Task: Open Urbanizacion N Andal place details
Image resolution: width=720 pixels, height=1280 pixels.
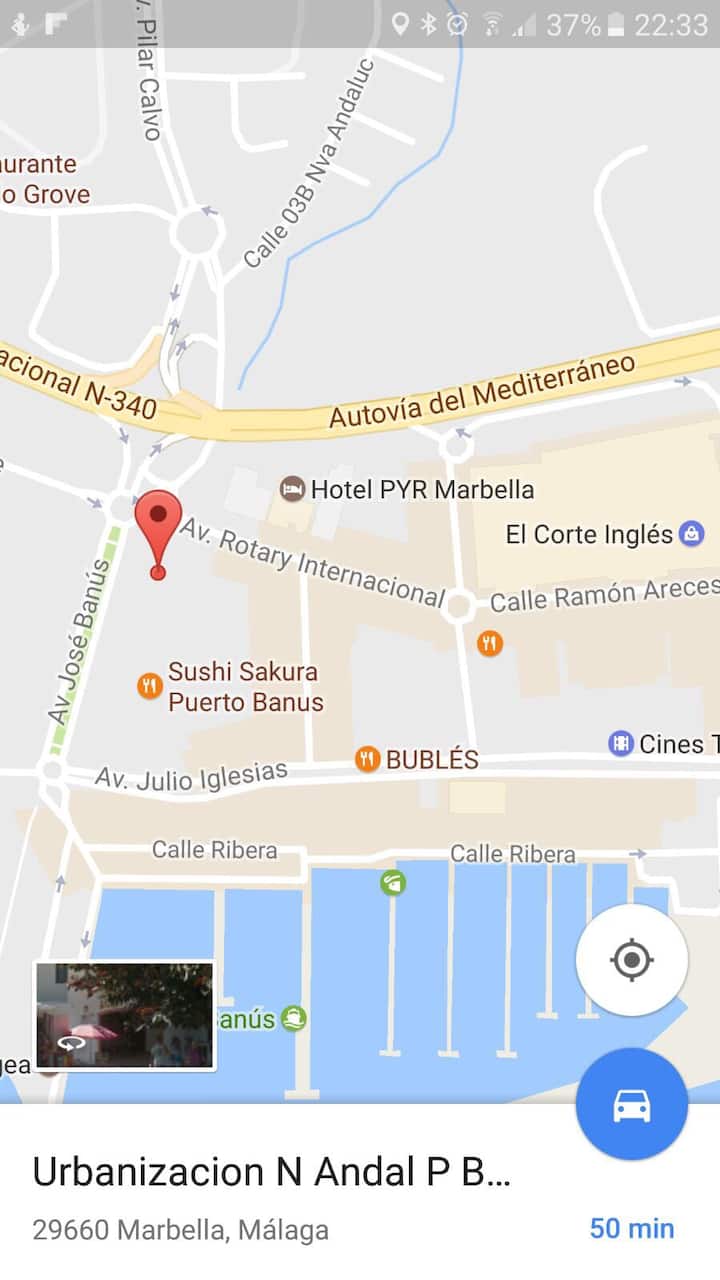Action: [272, 1173]
